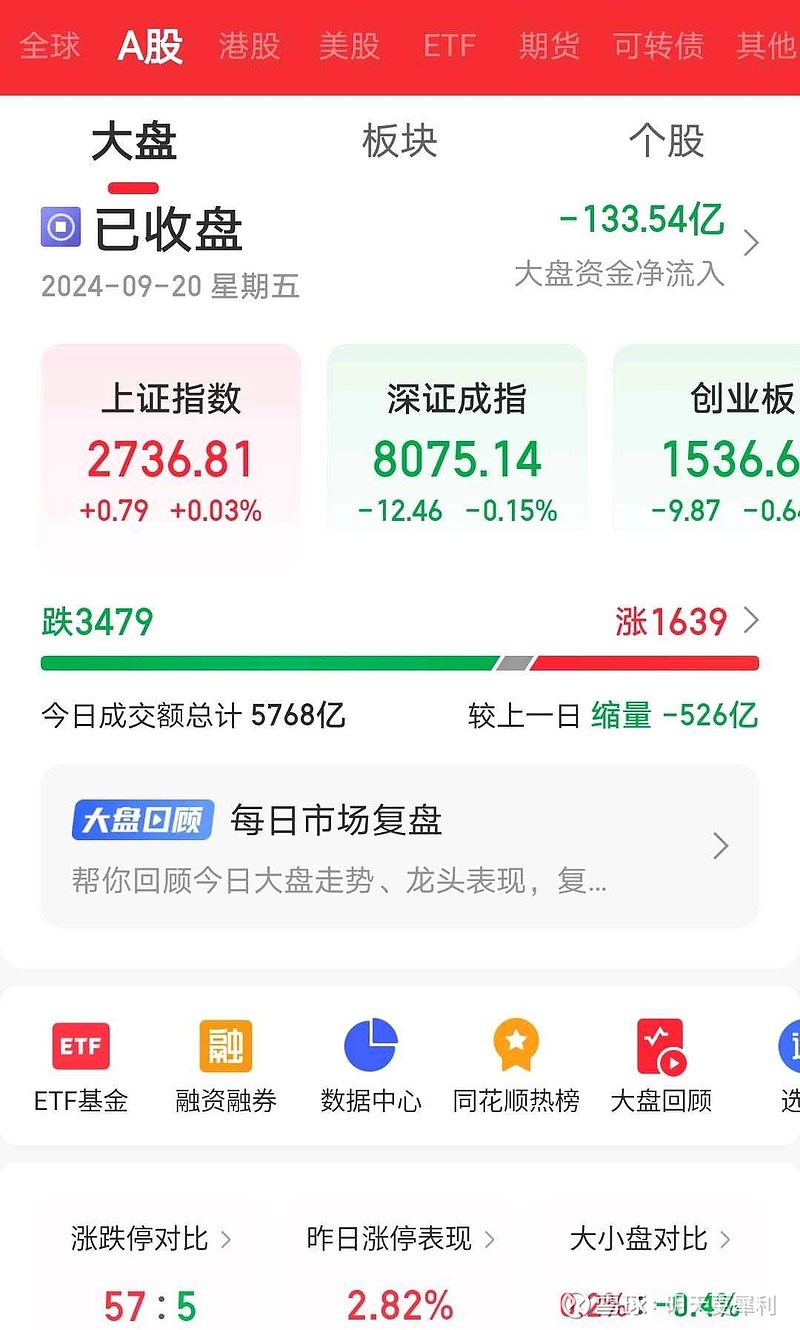Image resolution: width=800 pixels, height=1330 pixels.
Task: Click the blue 大盘回顾 badge in banner
Action: [142, 820]
